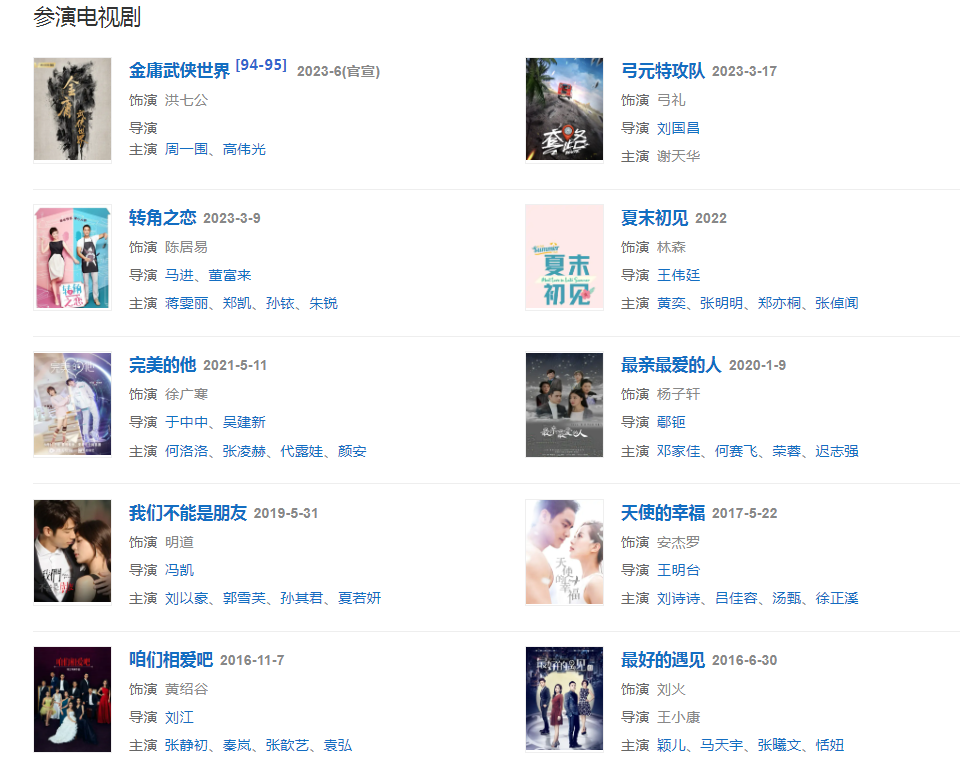960x768 pixels.
Task: Open the 弓元特攻队 title link
Action: tap(662, 71)
